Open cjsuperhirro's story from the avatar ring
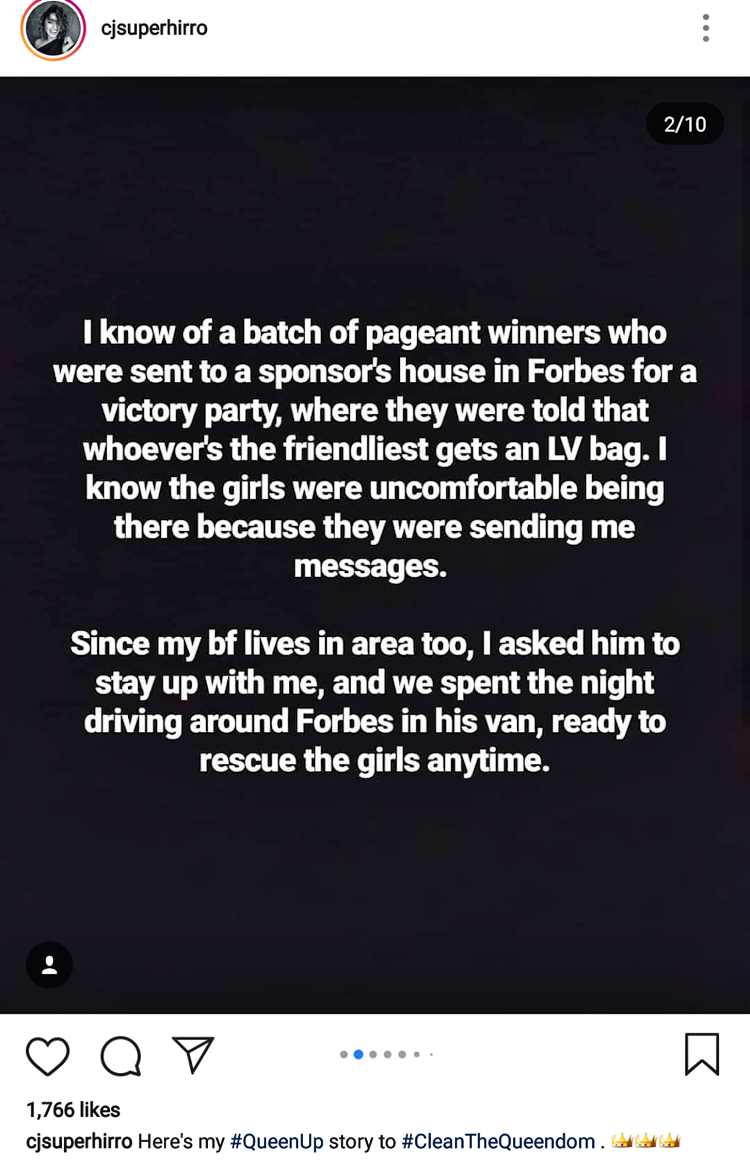 tap(52, 29)
